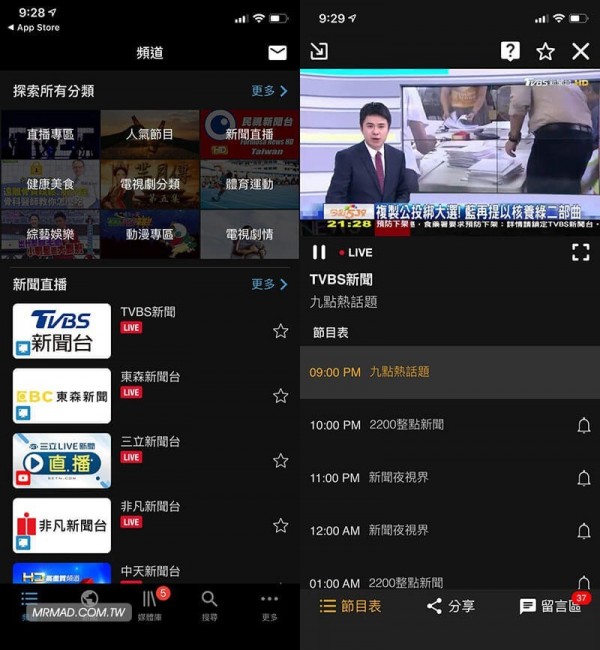This screenshot has width=600, height=650.
Task: Open the mail envelope icon
Action: (278, 53)
